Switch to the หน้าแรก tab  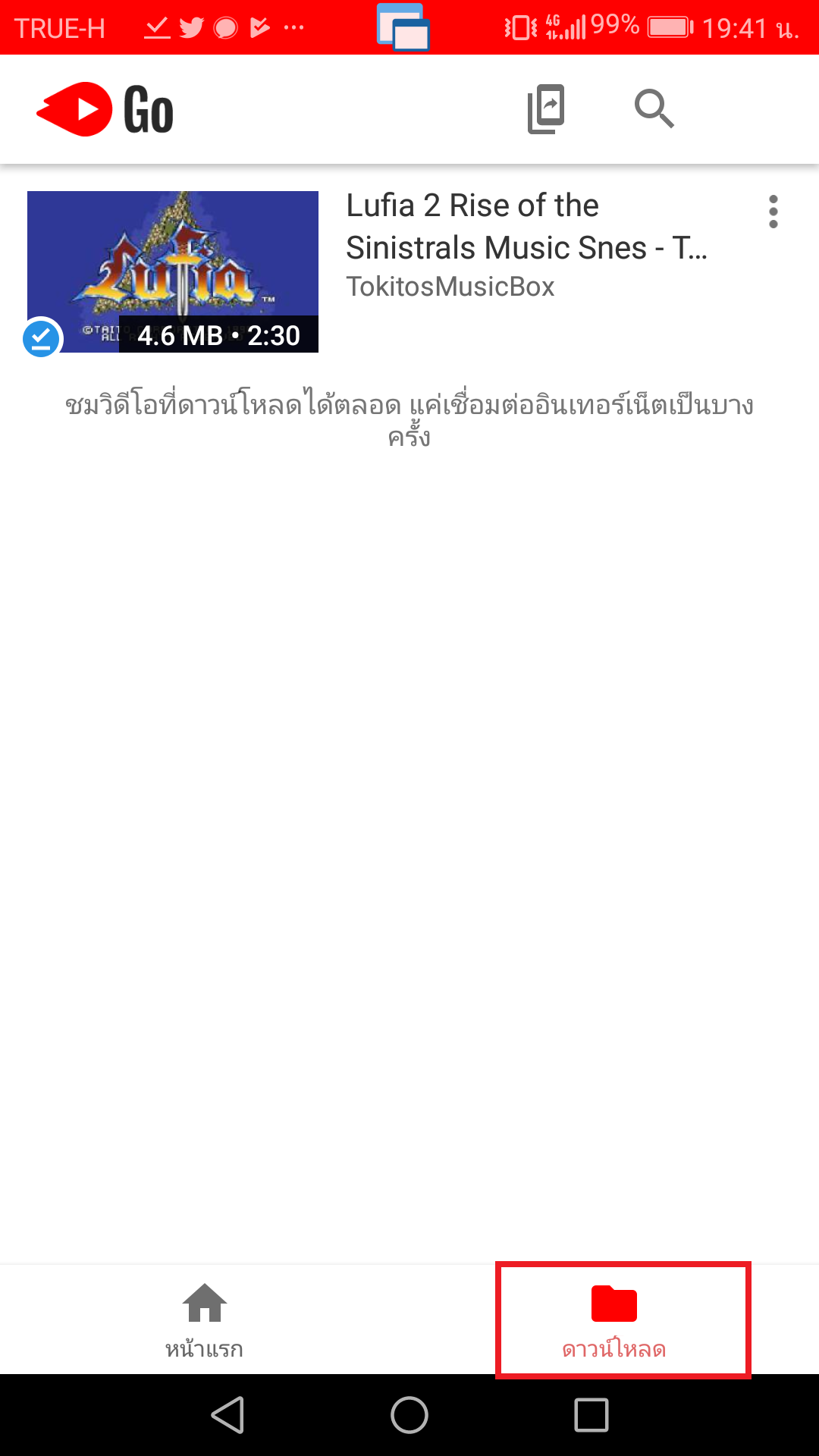205,1320
